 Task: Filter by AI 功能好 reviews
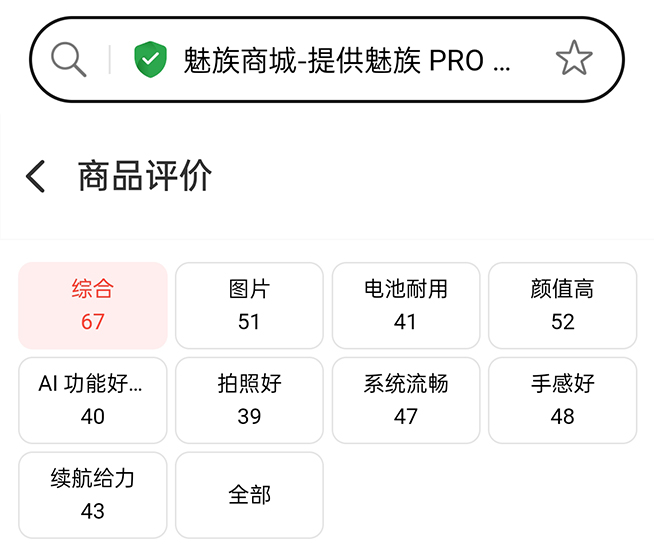[93, 399]
